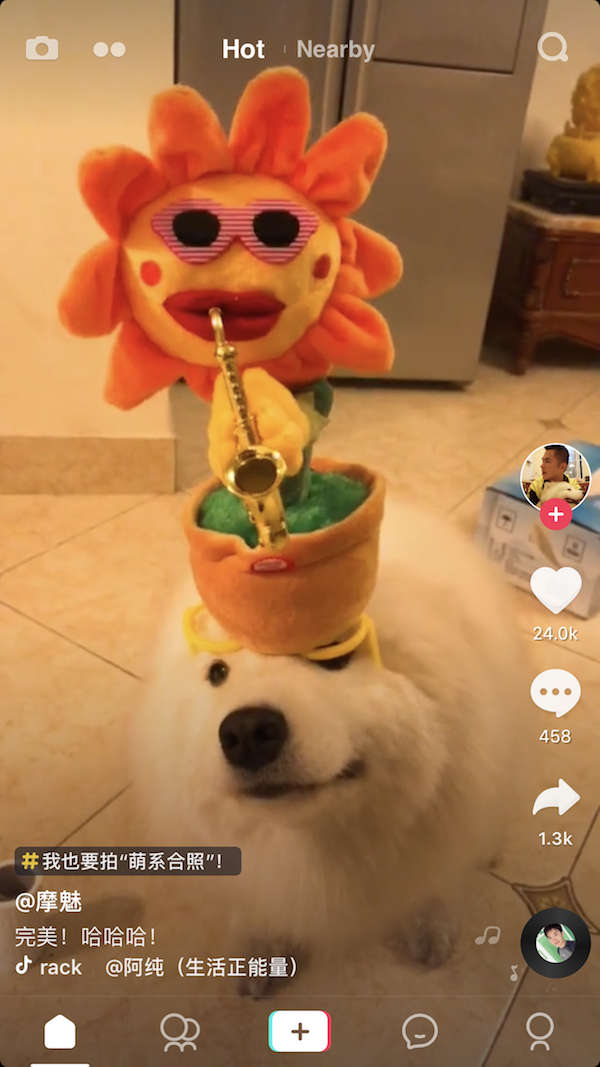600x1067 pixels.
Task: Follow the creator with the plus badge
Action: click(x=555, y=515)
